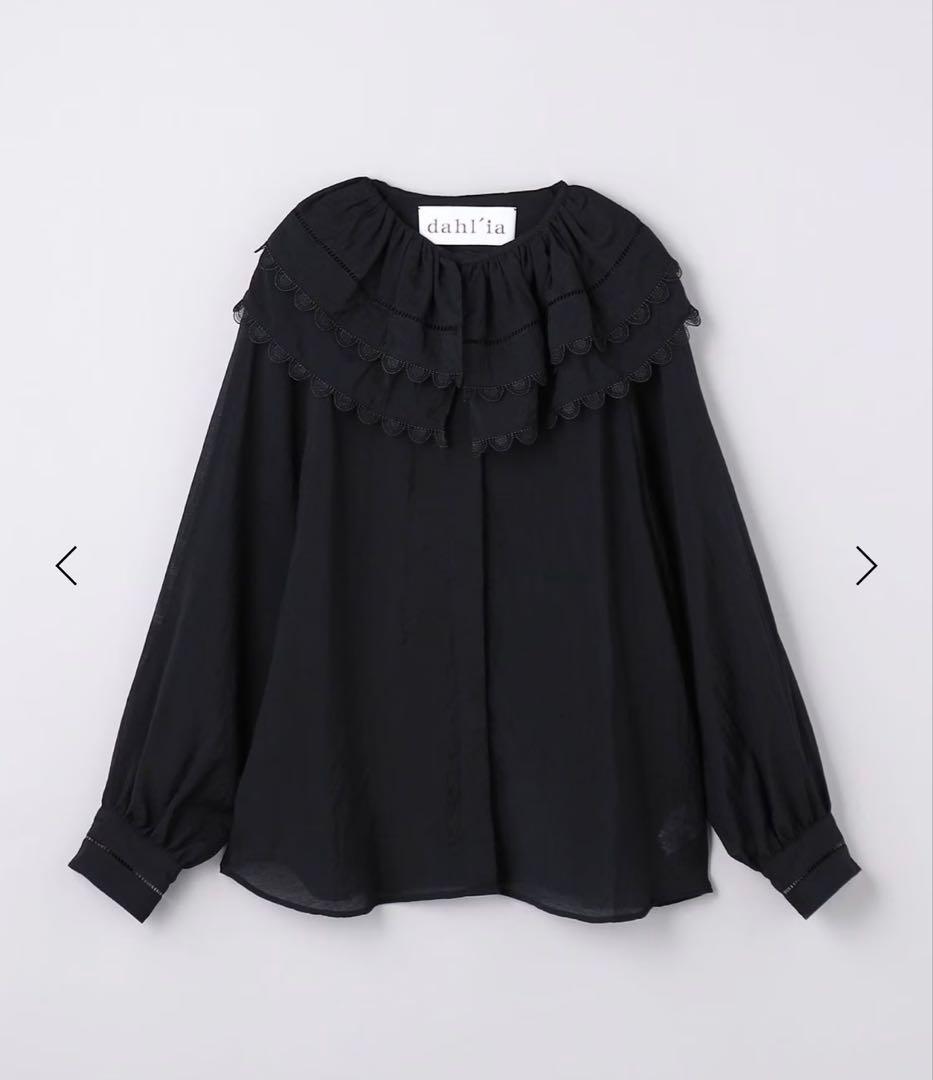Show the previous product image
This screenshot has width=933, height=1080.
pos(66,566)
